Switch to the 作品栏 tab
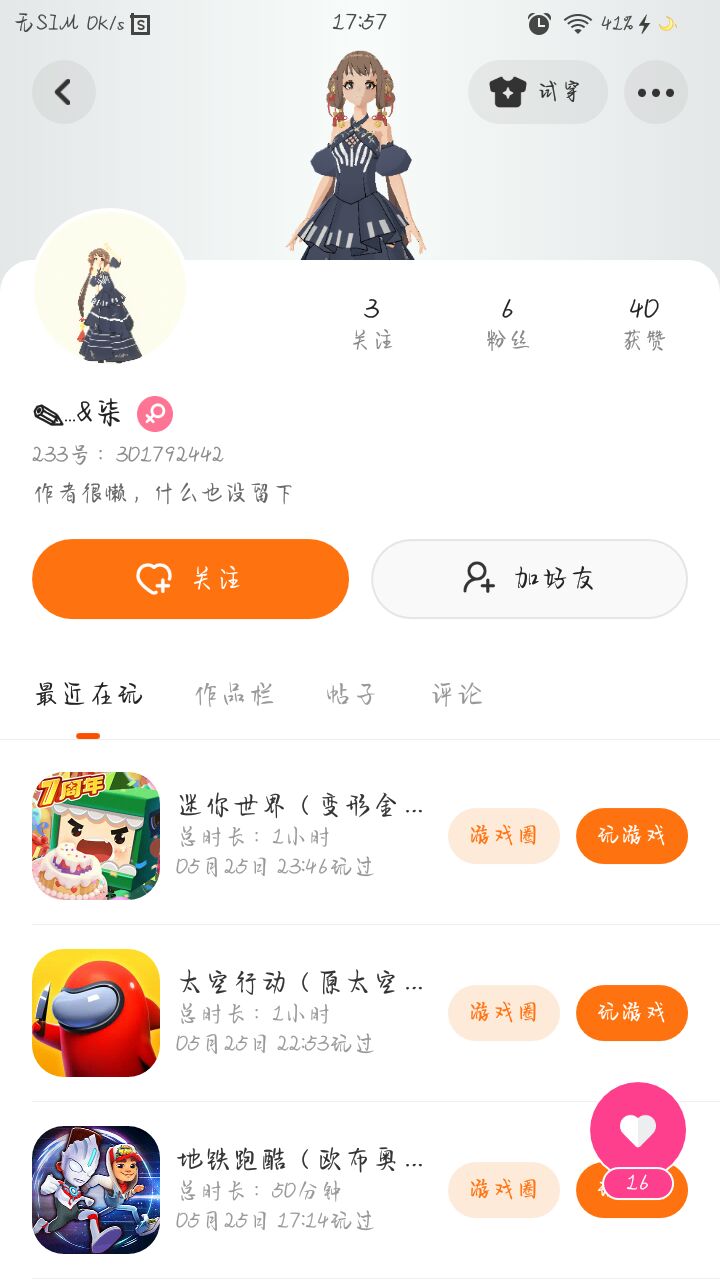The image size is (720, 1280). tap(234, 694)
